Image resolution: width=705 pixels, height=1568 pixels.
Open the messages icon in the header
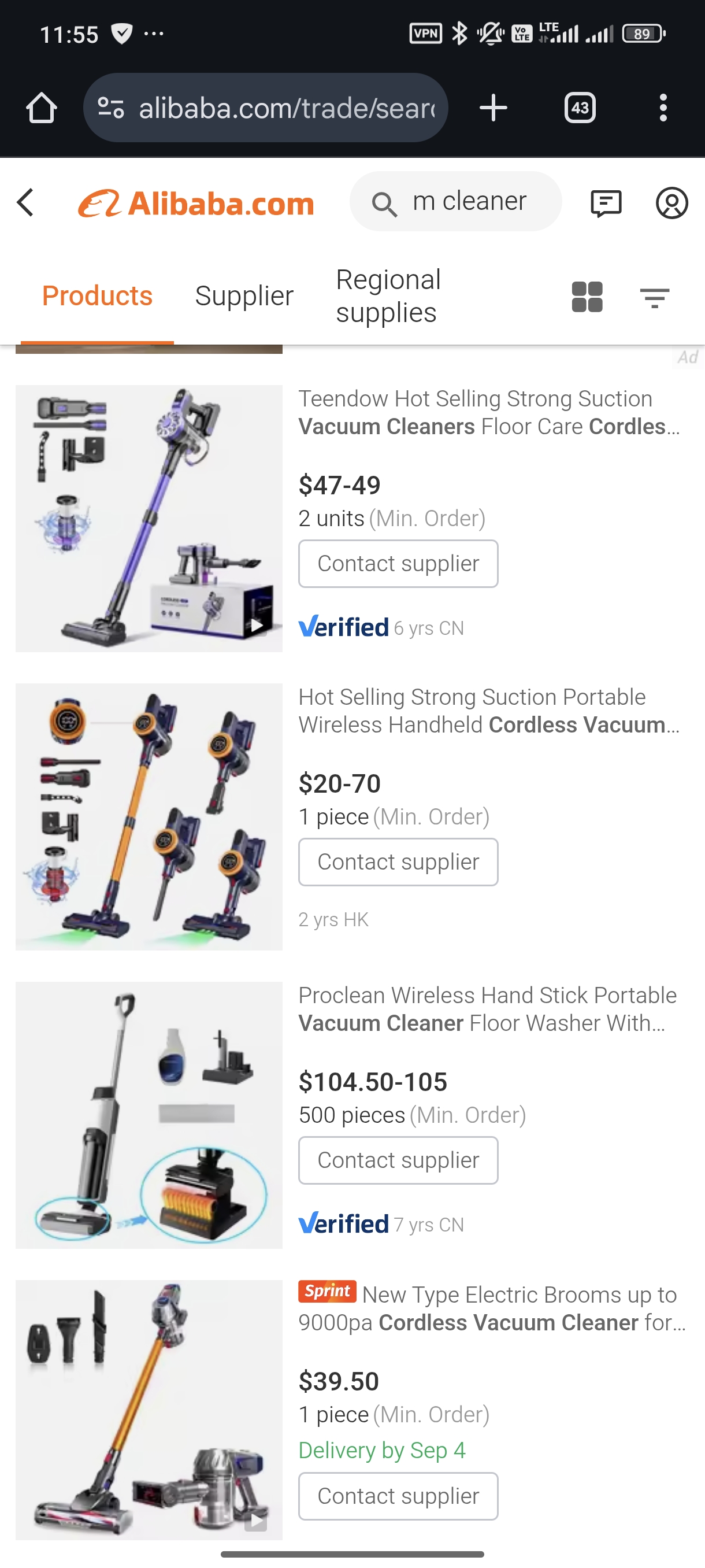(605, 204)
